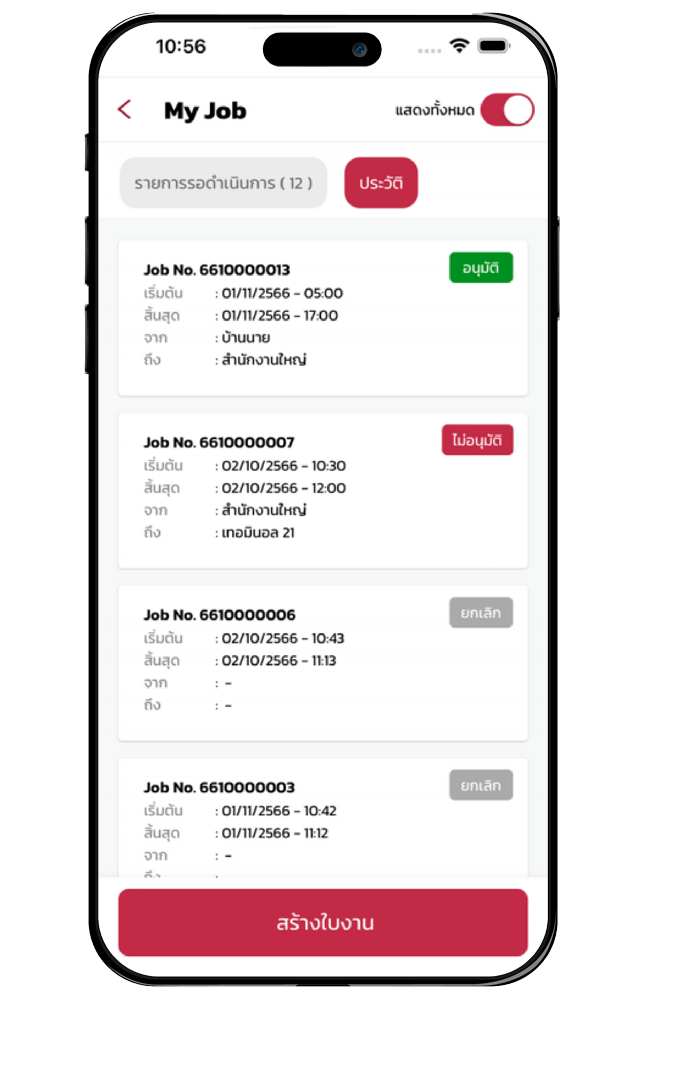The width and height of the screenshot is (675, 1080).
Task: Open Job No. 6610000013 card
Action: (322, 317)
